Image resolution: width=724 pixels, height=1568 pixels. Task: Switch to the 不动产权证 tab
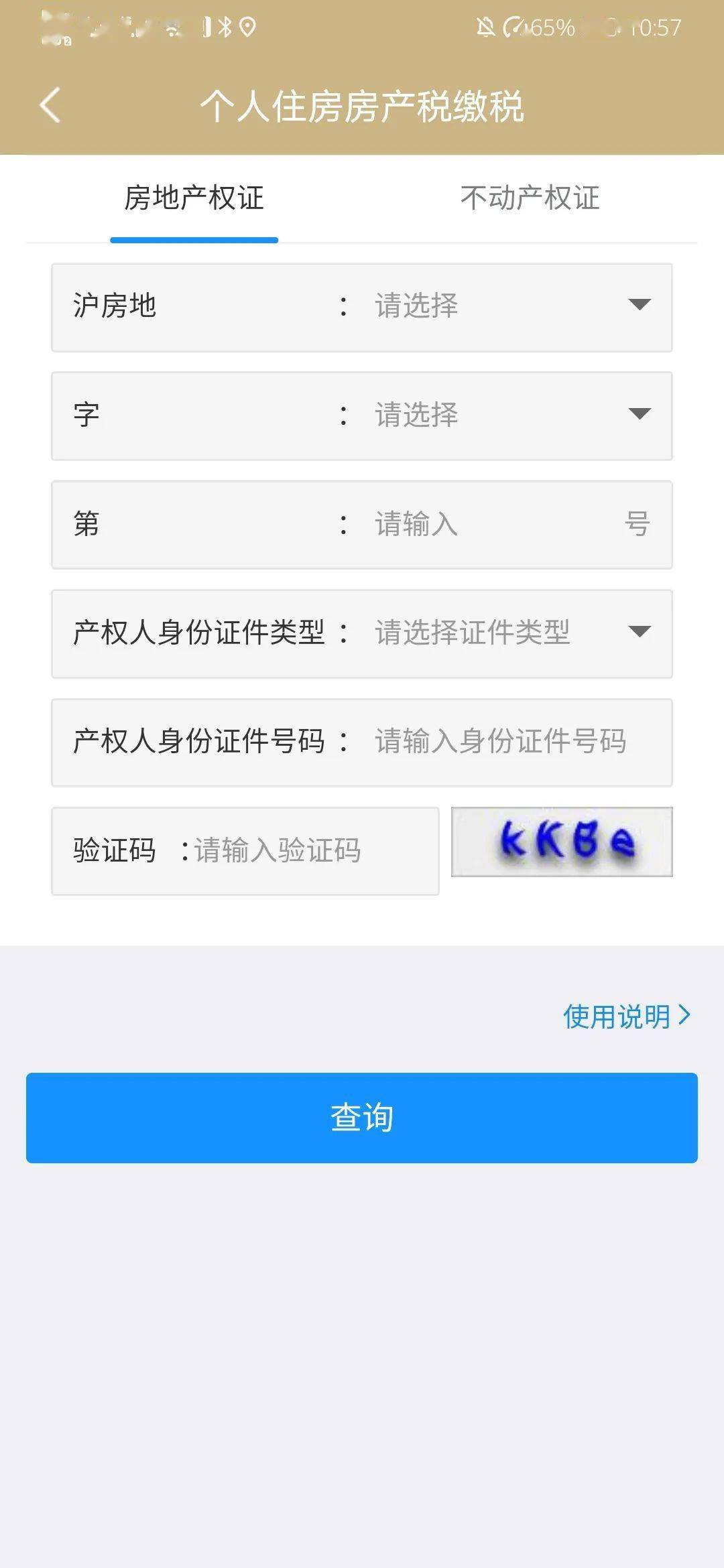pyautogui.click(x=530, y=198)
